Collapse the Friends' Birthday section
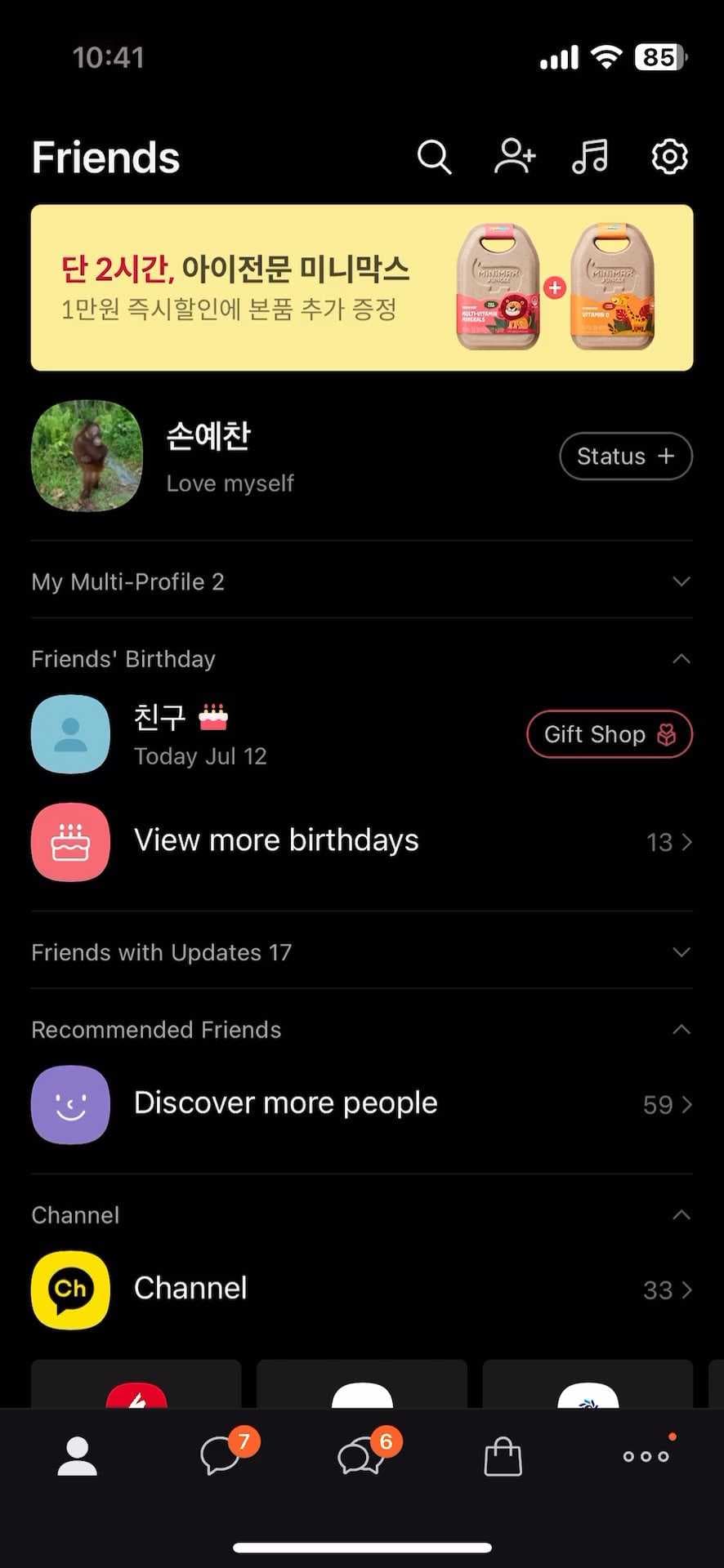The width and height of the screenshot is (724, 1568). coord(682,659)
